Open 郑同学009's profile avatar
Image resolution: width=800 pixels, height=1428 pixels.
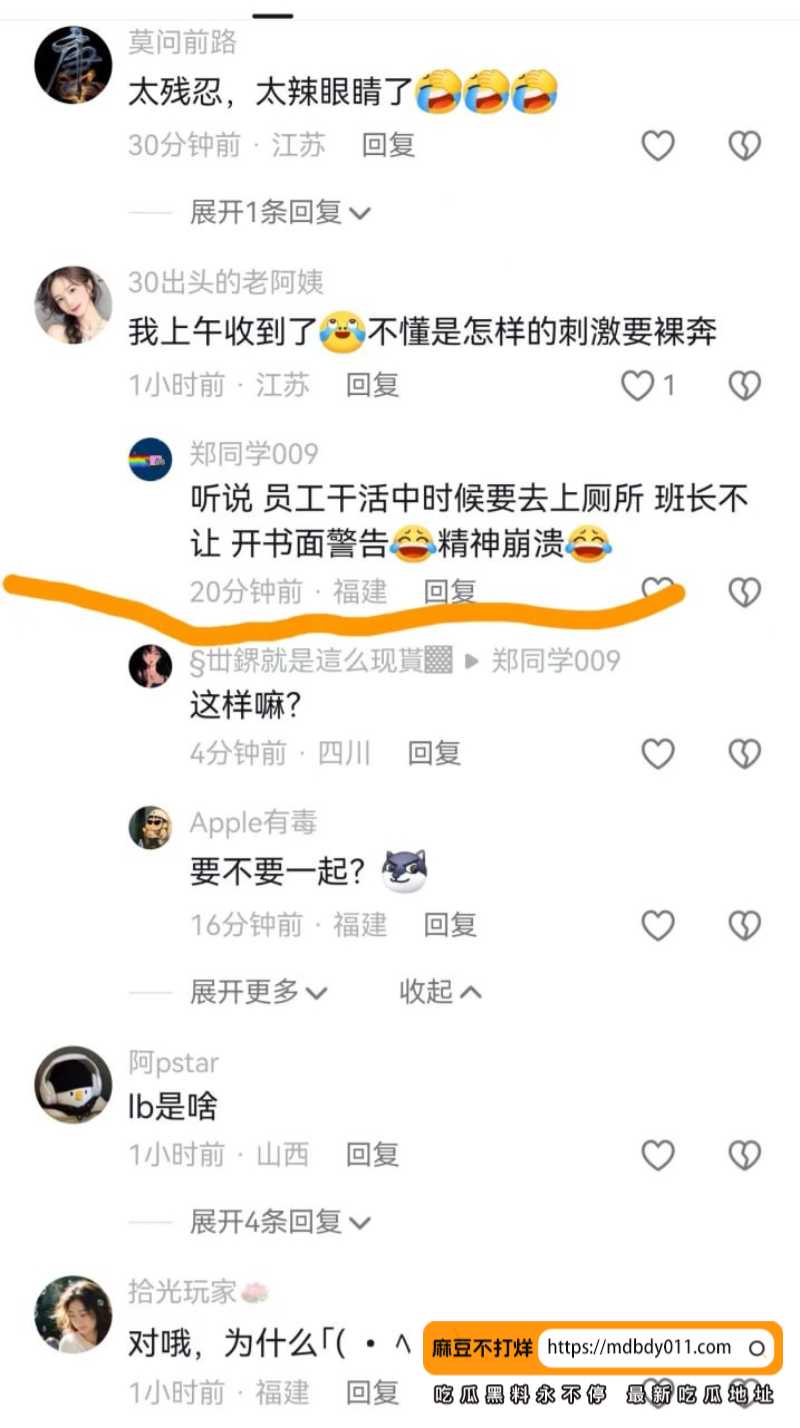[151, 460]
